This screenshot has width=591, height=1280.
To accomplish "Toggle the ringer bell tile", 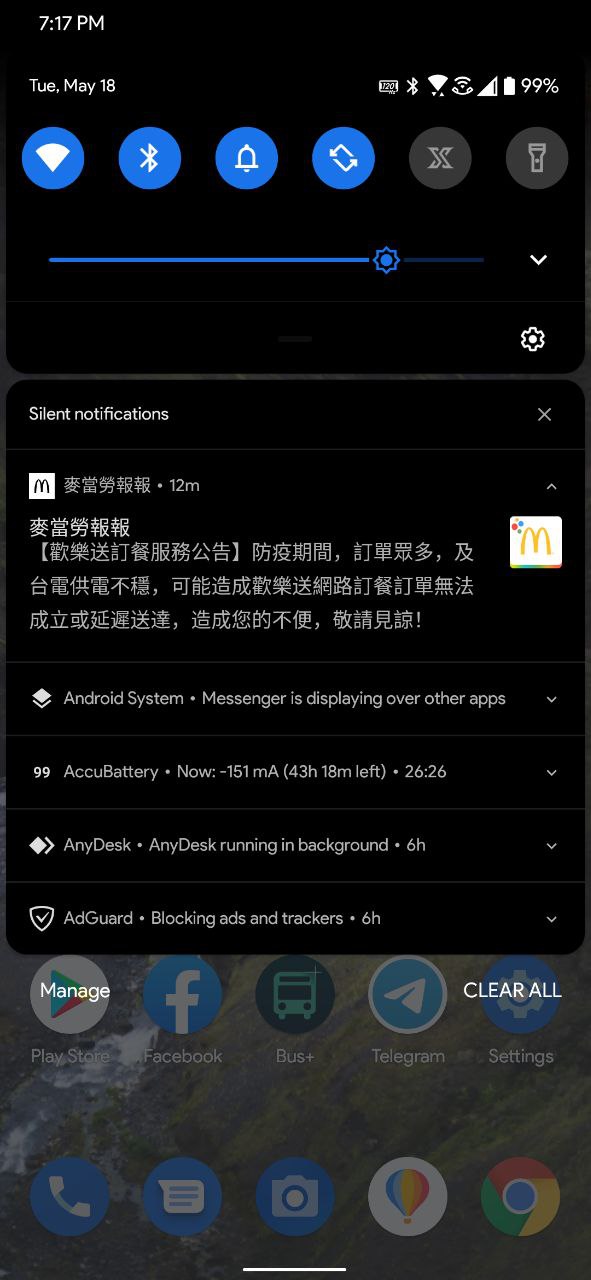I will coord(247,158).
